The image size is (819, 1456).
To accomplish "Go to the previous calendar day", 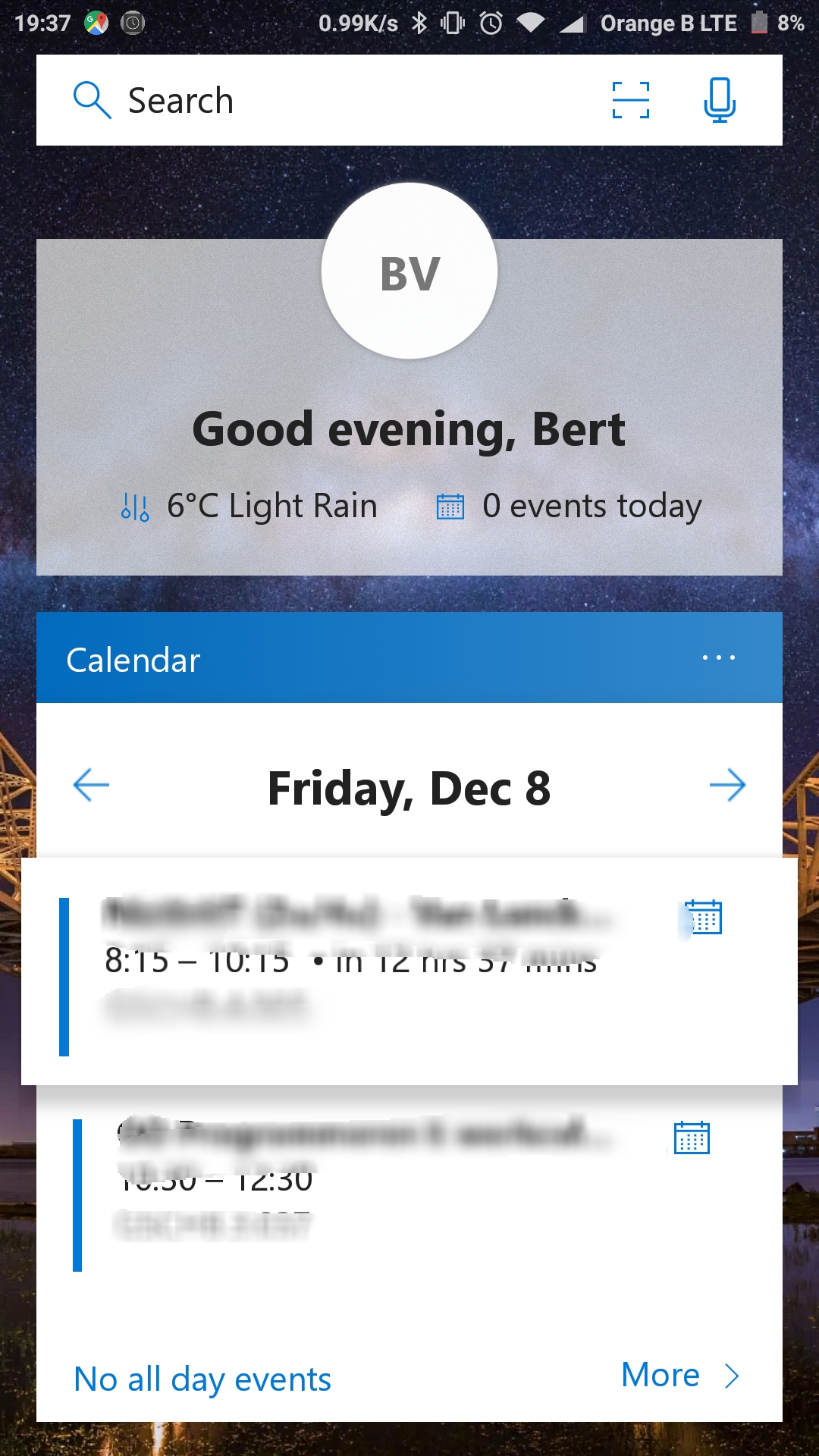I will 91,786.
